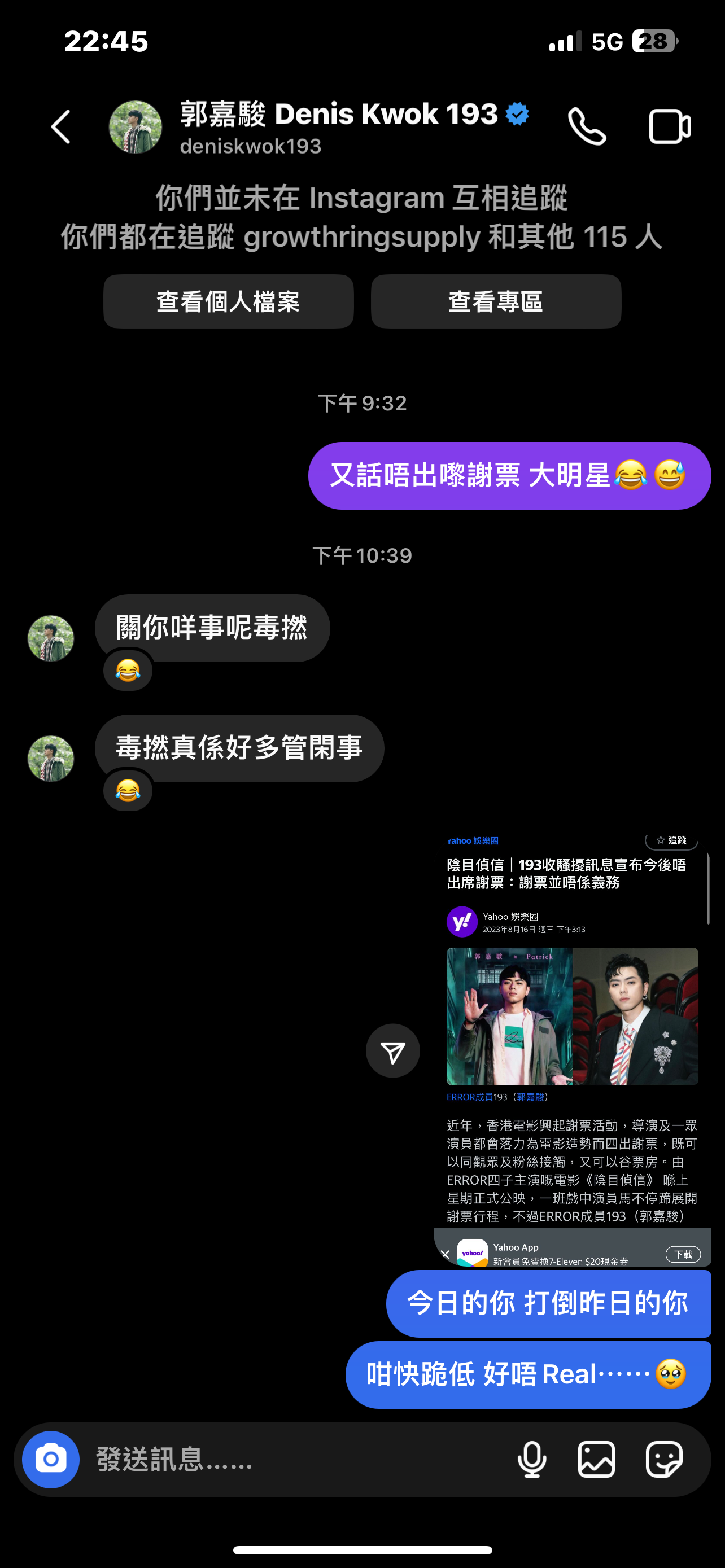Open the photo gallery picker
Screen dimensions: 725x1568
click(597, 1460)
